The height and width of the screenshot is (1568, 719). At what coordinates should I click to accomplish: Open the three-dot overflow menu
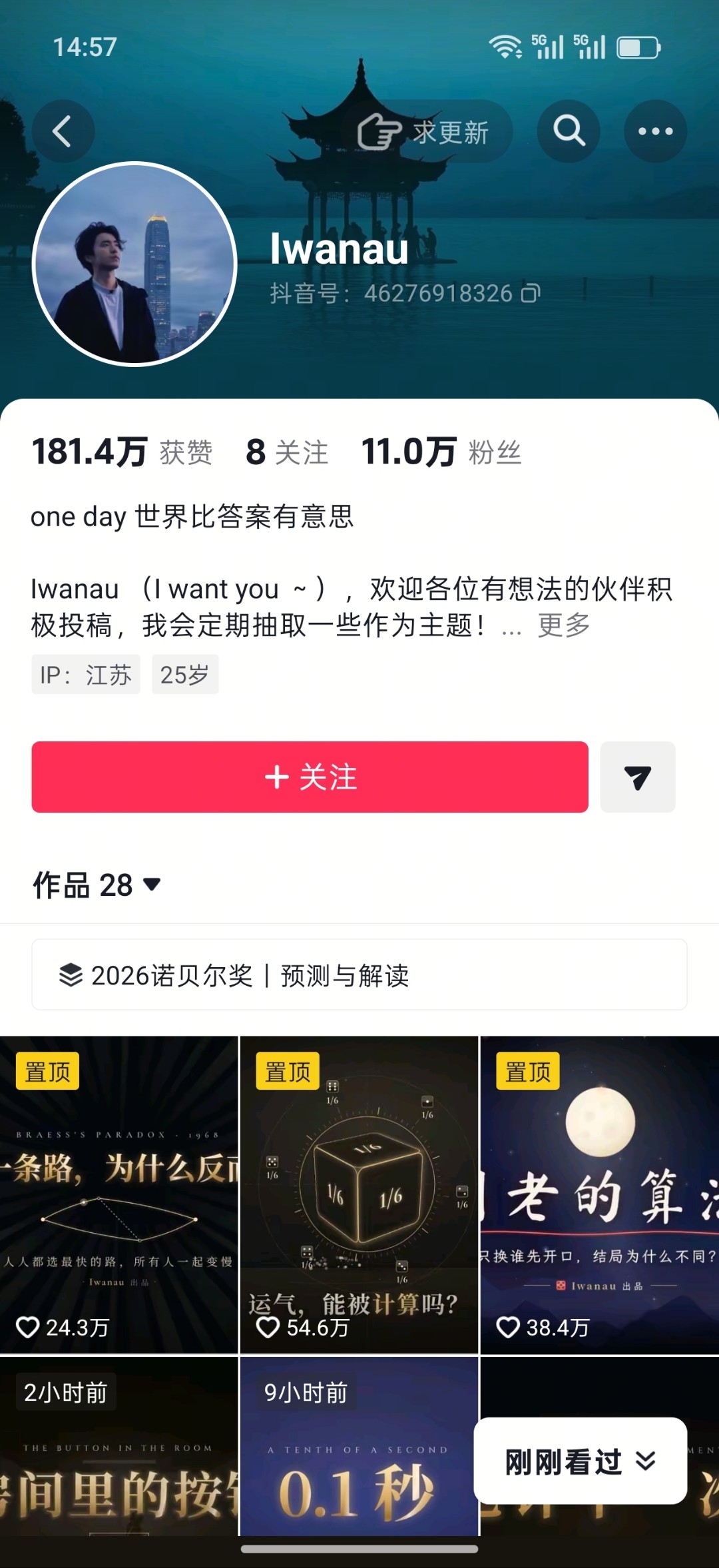click(655, 131)
